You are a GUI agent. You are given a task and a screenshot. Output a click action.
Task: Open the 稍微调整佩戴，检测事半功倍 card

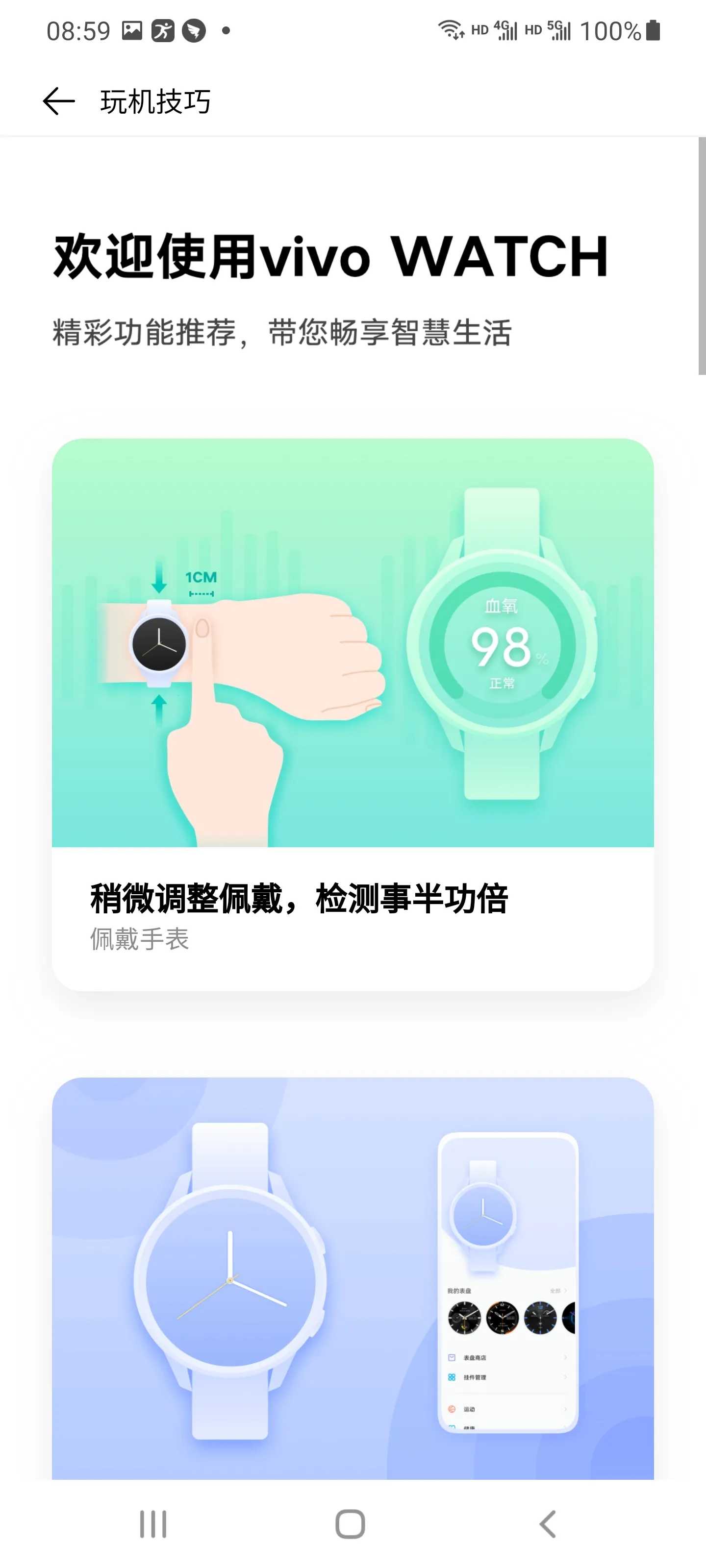point(353,713)
